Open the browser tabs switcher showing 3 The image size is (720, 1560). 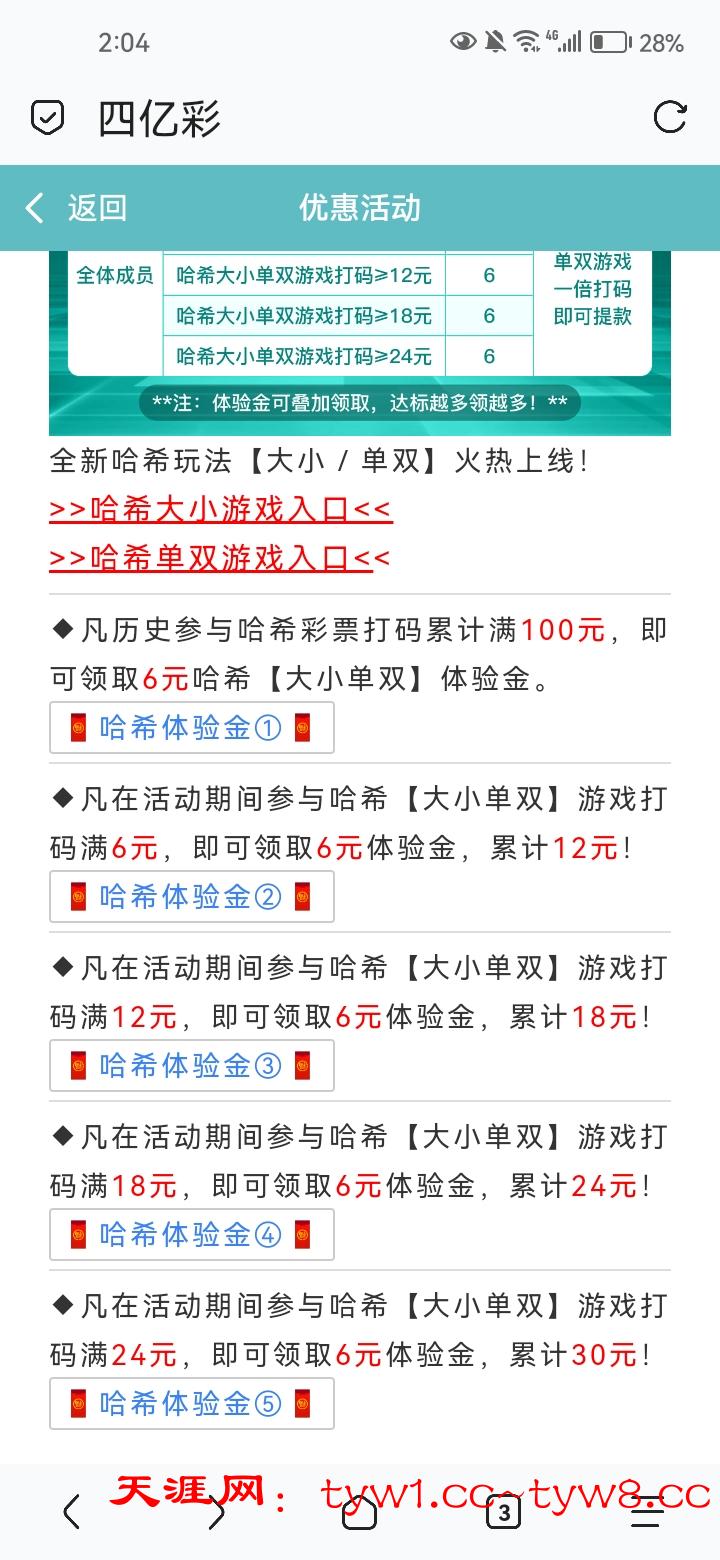(503, 1512)
